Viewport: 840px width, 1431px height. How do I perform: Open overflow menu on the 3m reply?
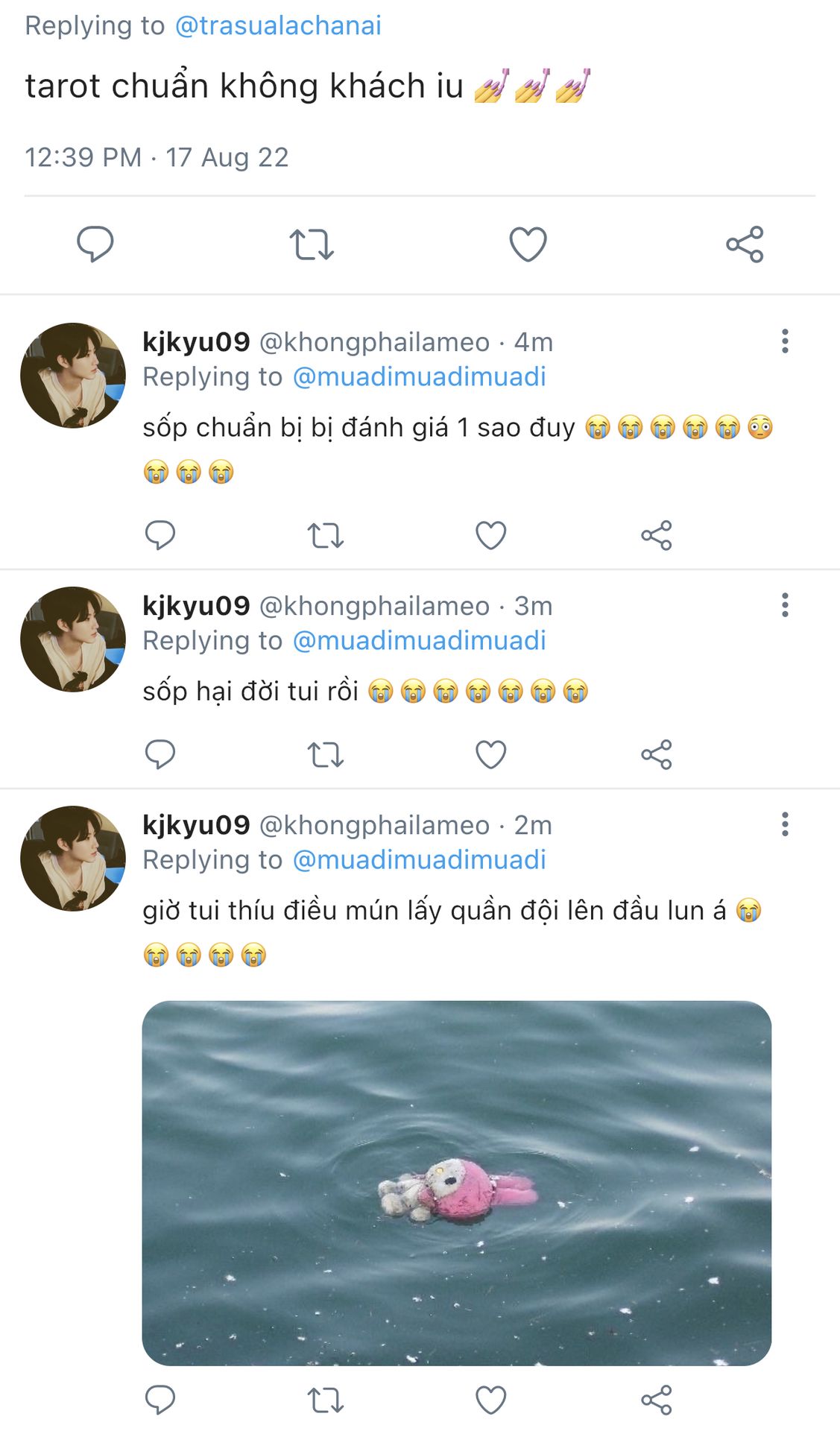pos(785,605)
